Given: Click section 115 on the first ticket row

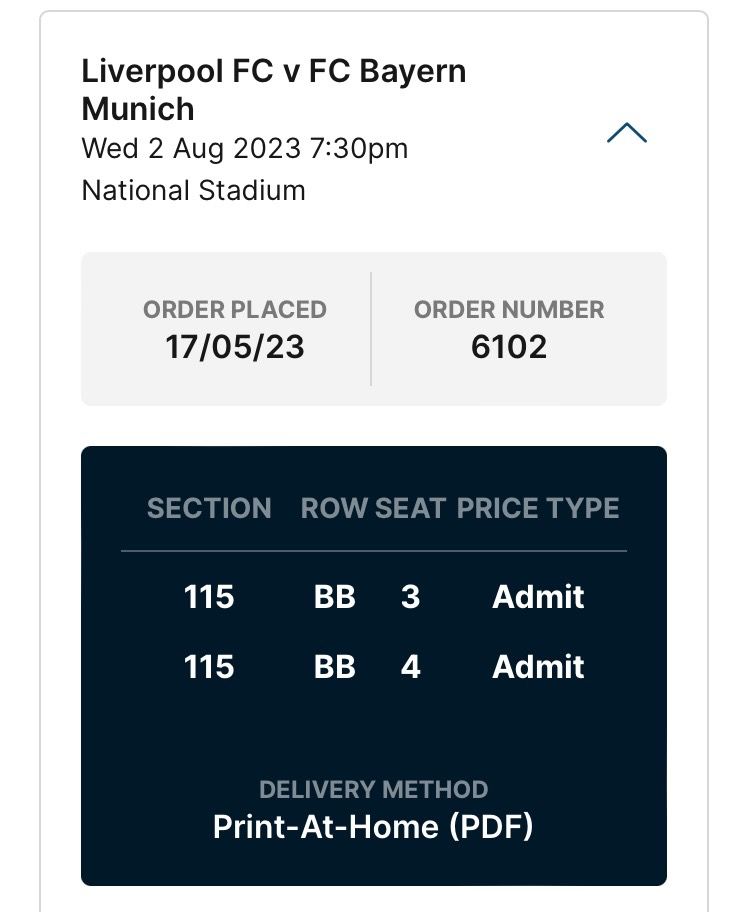Looking at the screenshot, I should (209, 596).
